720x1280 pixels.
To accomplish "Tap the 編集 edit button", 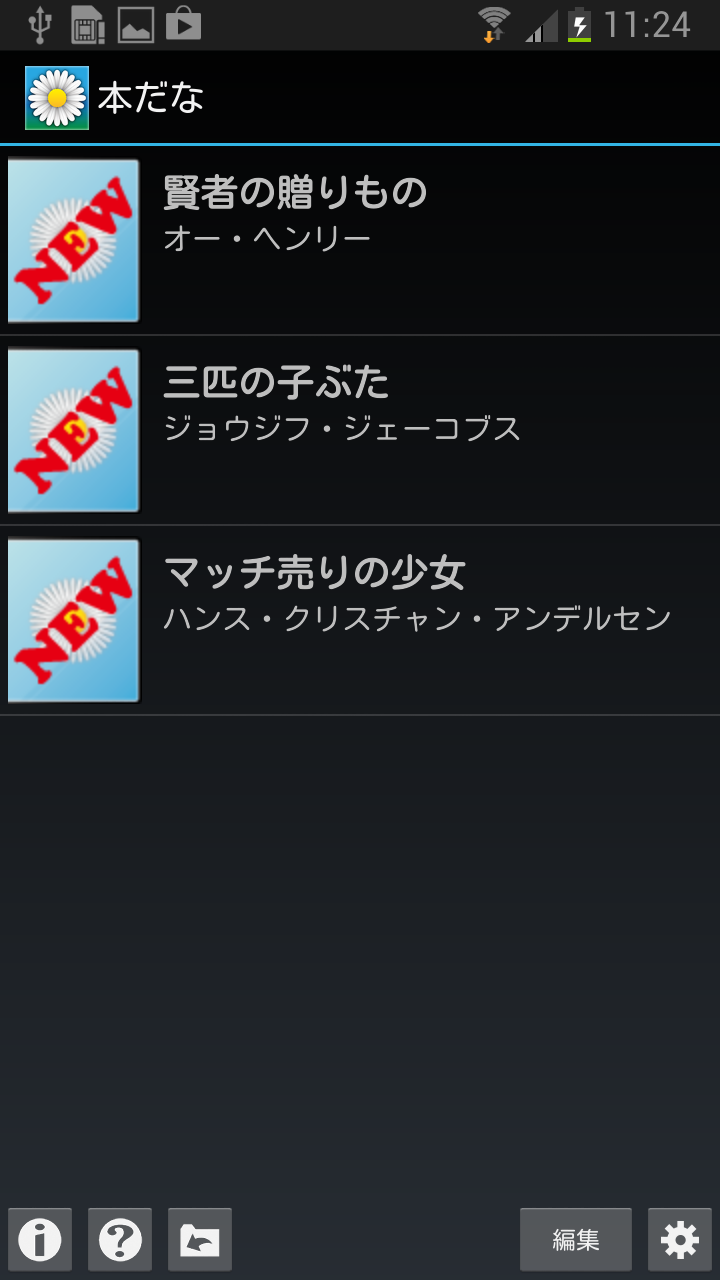I will (576, 1240).
